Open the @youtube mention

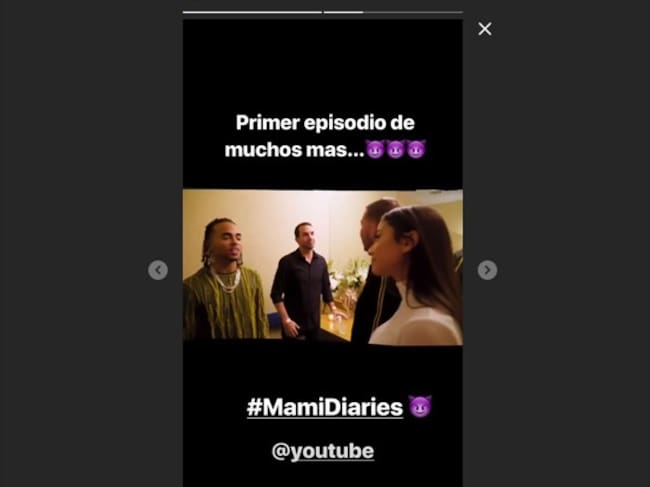click(323, 451)
